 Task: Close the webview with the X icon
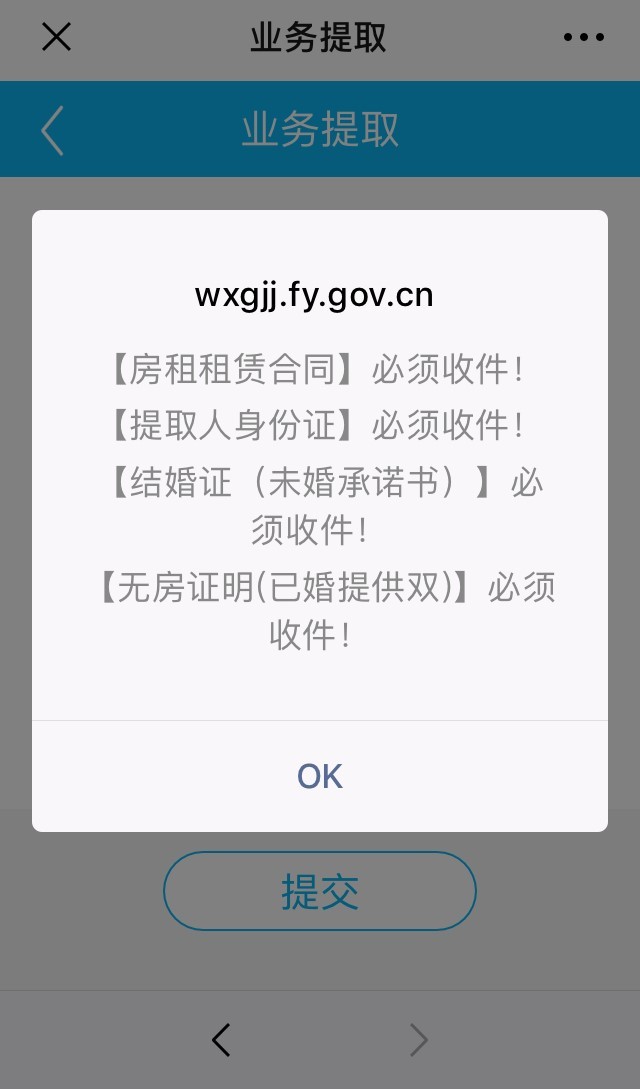pos(56,38)
